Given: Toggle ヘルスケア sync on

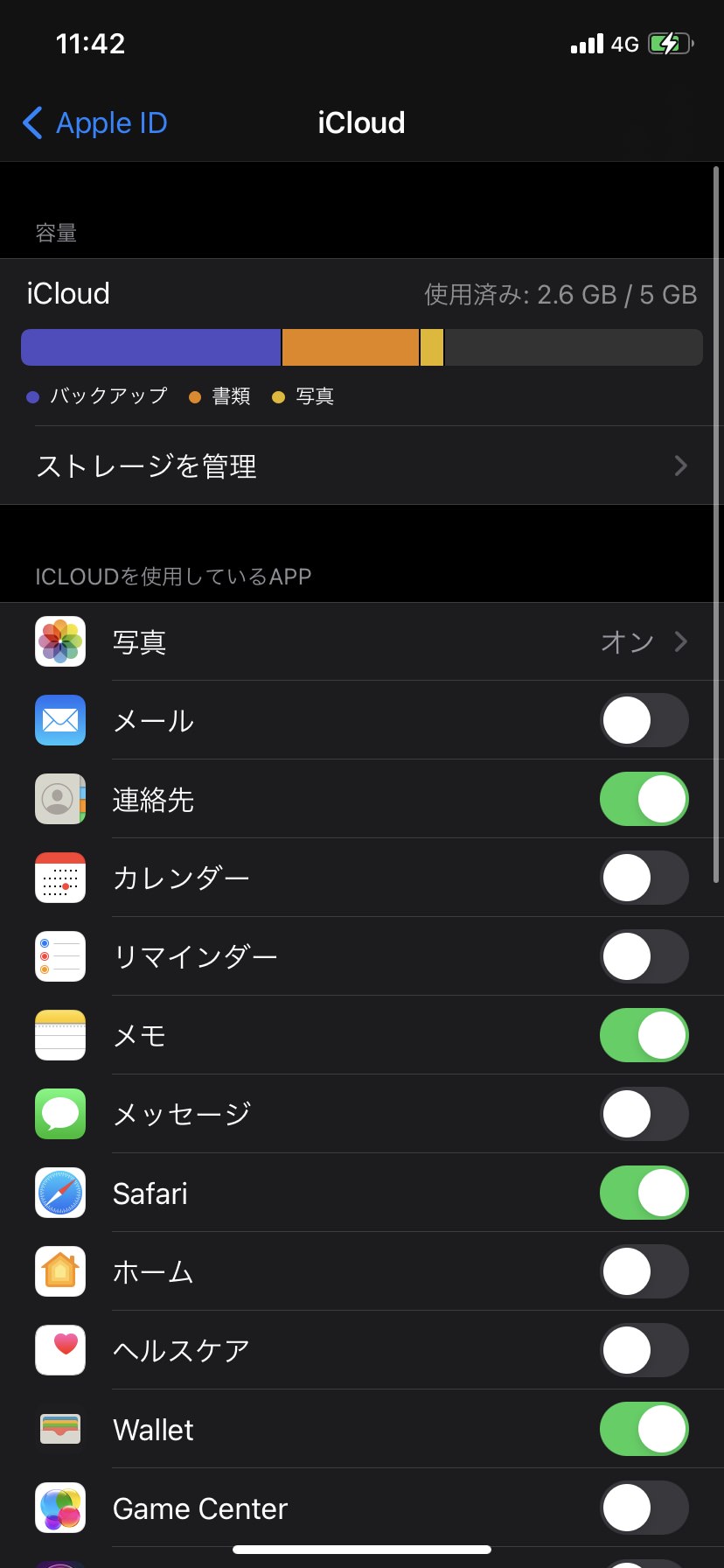Looking at the screenshot, I should 644,1350.
